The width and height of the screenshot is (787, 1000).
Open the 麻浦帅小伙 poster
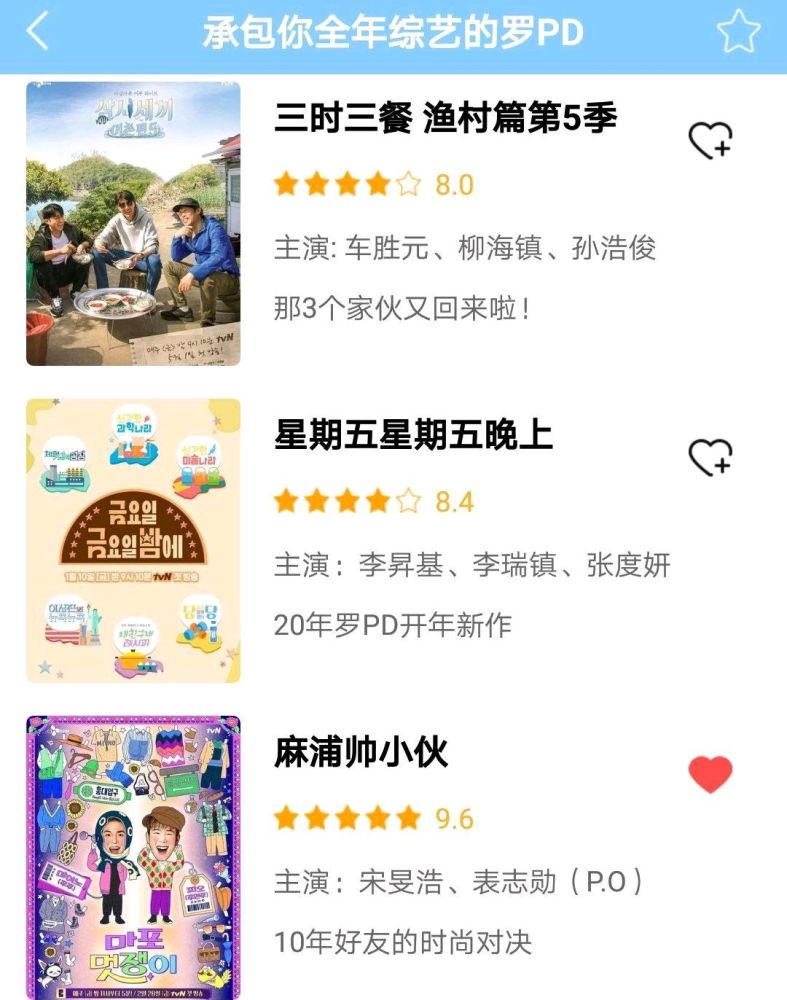coord(133,857)
